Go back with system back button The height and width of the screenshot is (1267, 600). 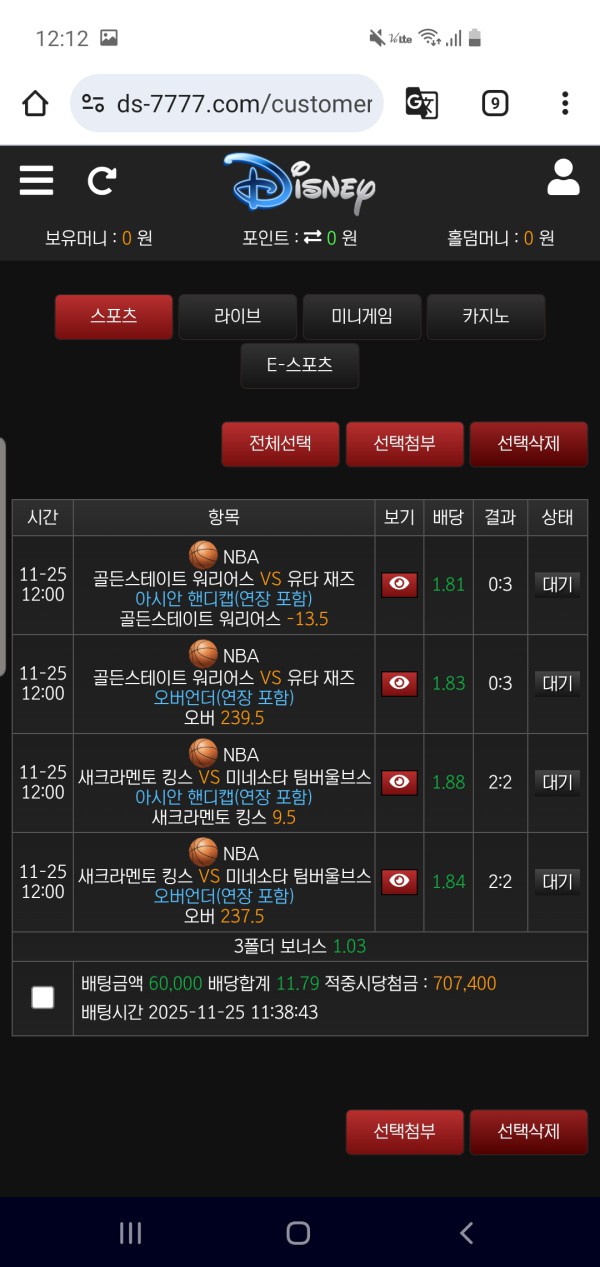click(x=466, y=1233)
